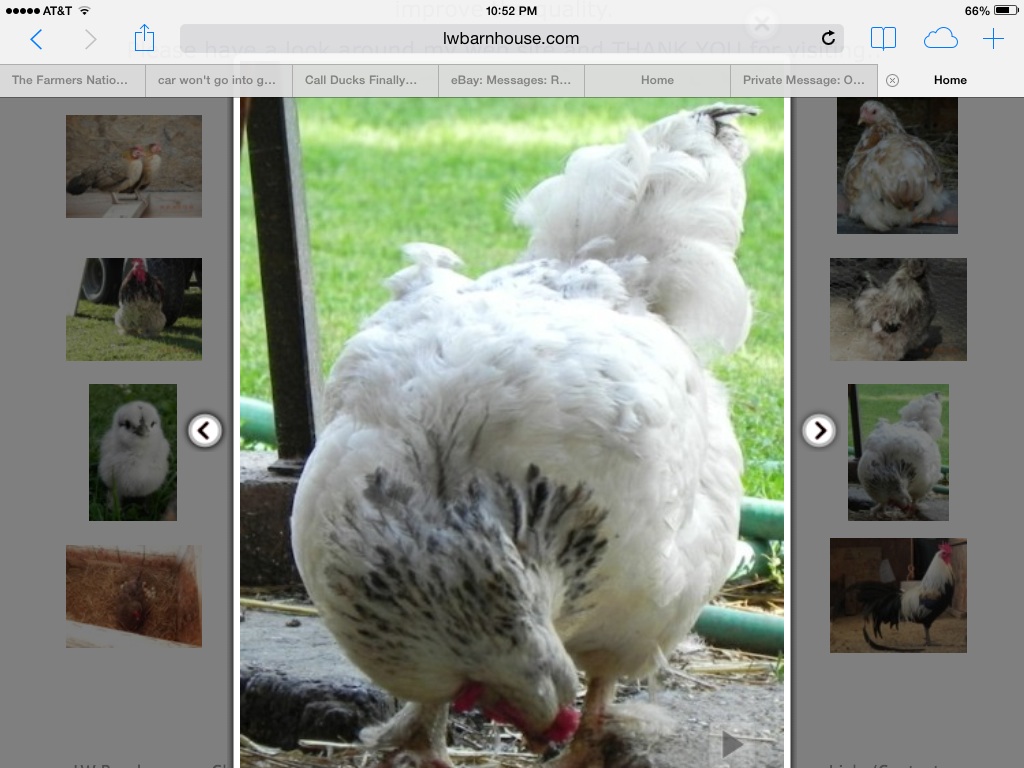
Task: Close the enlarged chicken photo
Action: tap(762, 23)
